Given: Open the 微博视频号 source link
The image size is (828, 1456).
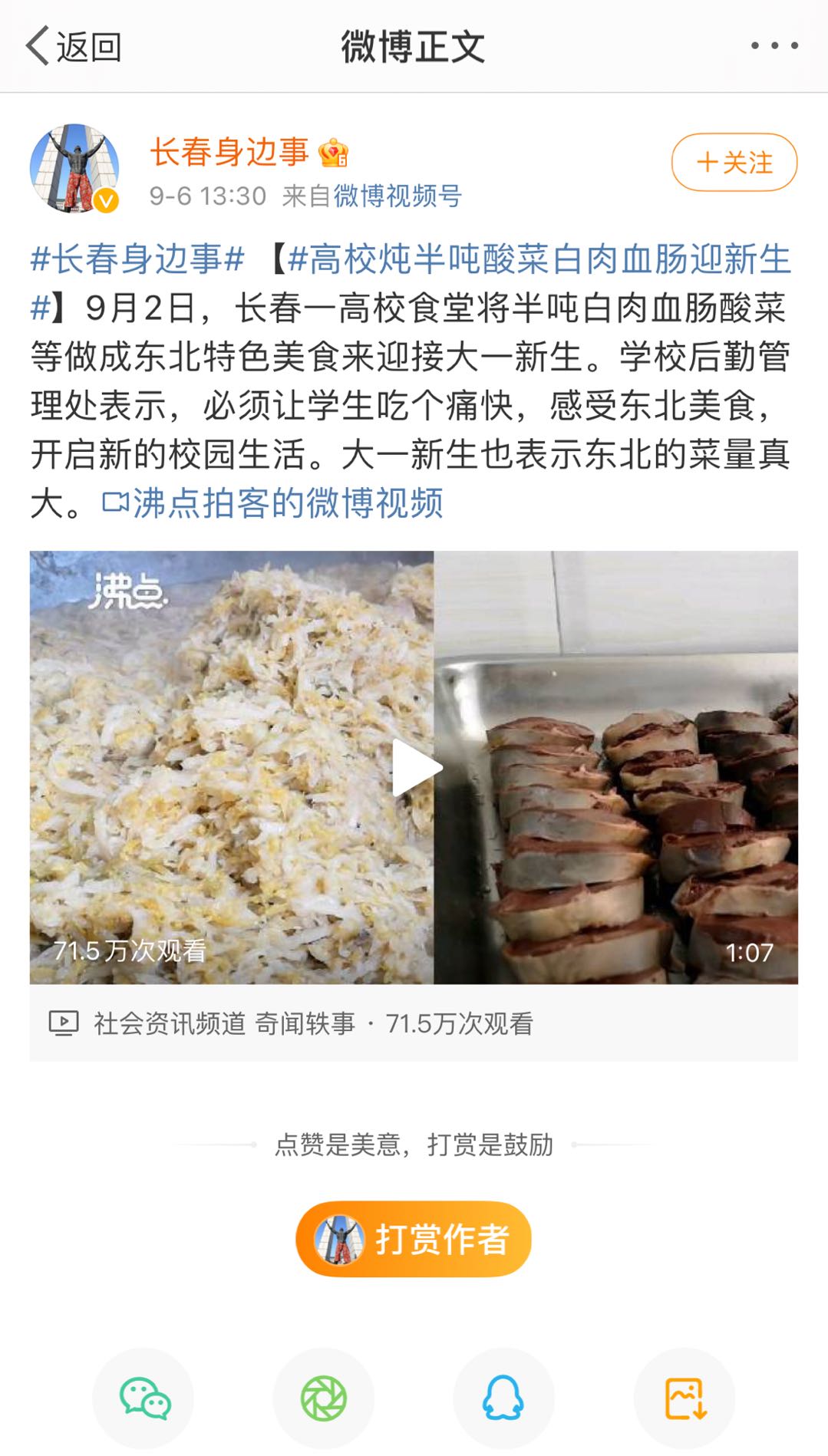Looking at the screenshot, I should pos(398,196).
